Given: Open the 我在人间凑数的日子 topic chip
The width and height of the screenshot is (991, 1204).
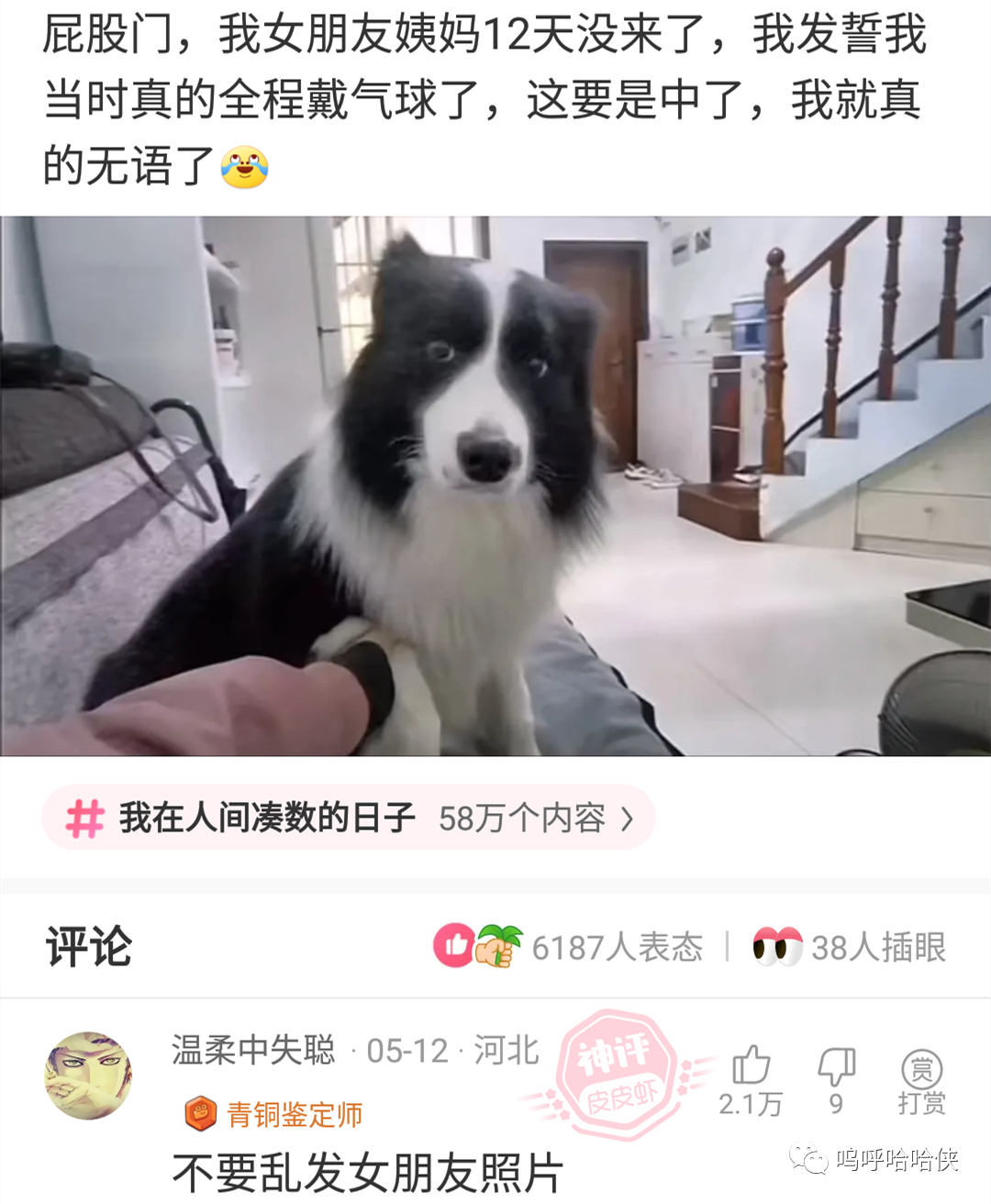Looking at the screenshot, I should (349, 818).
